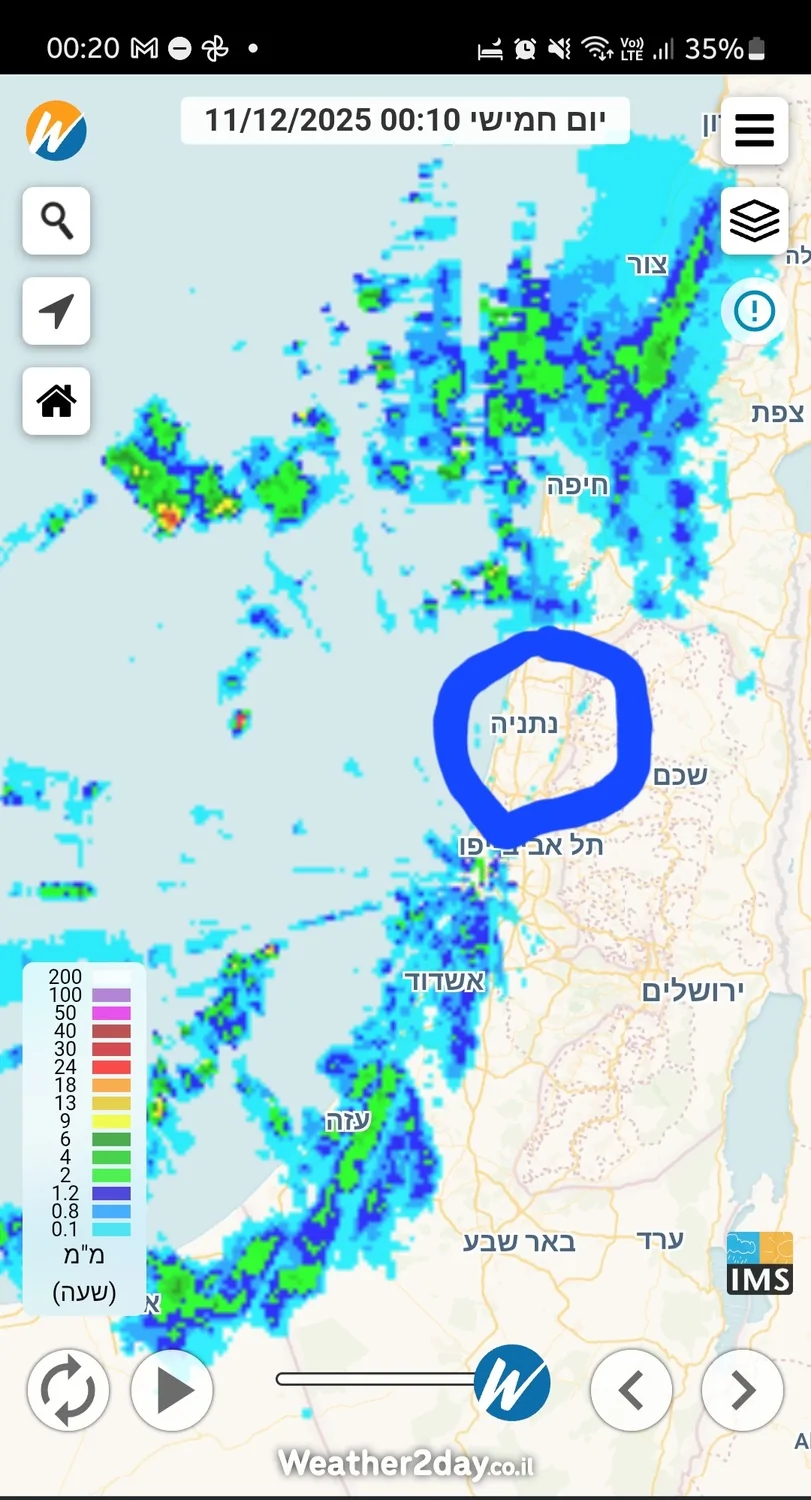Open the location search
This screenshot has height=1500, width=811.
pyautogui.click(x=56, y=220)
